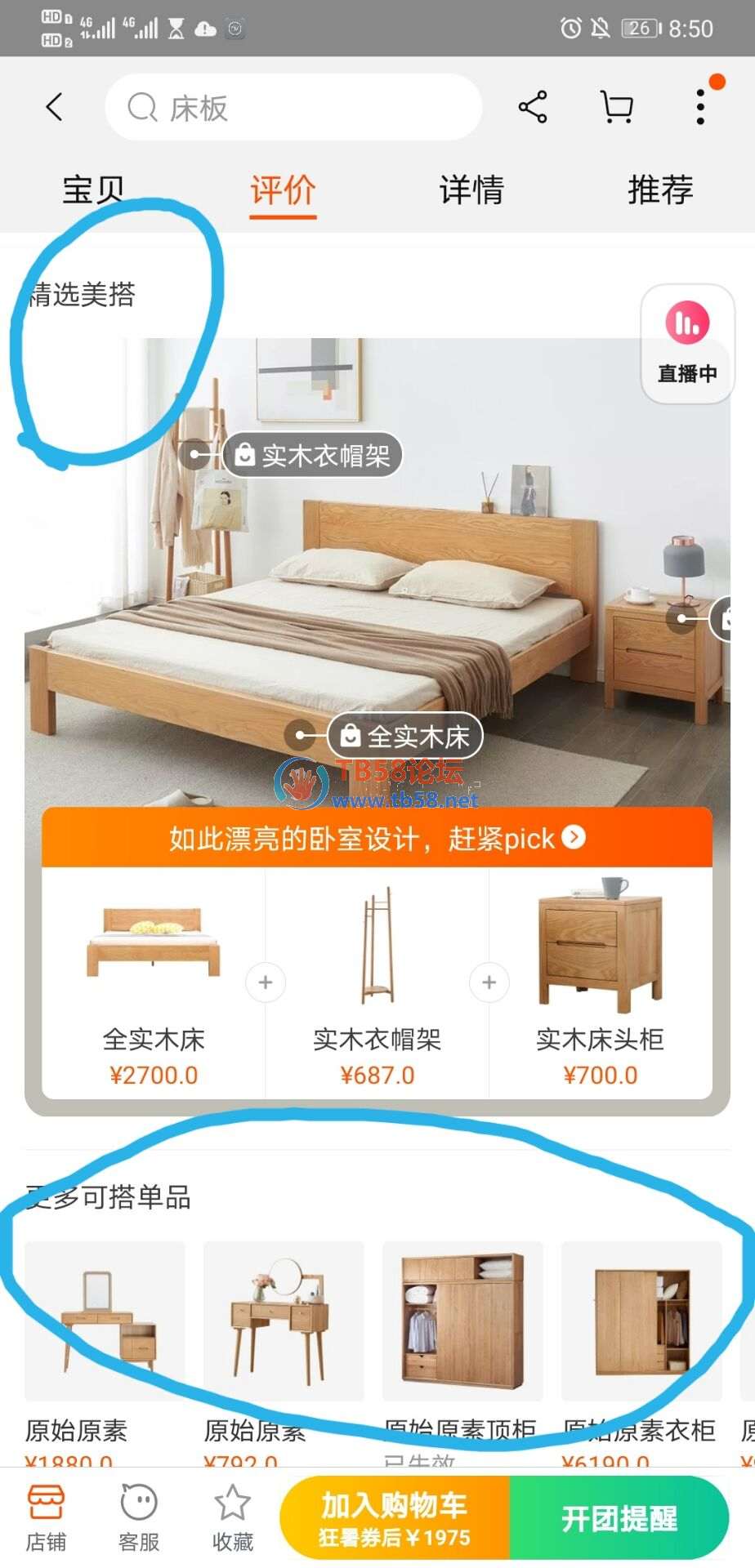Go back using the back arrow
Image resolution: width=755 pixels, height=1568 pixels.
pos(54,107)
